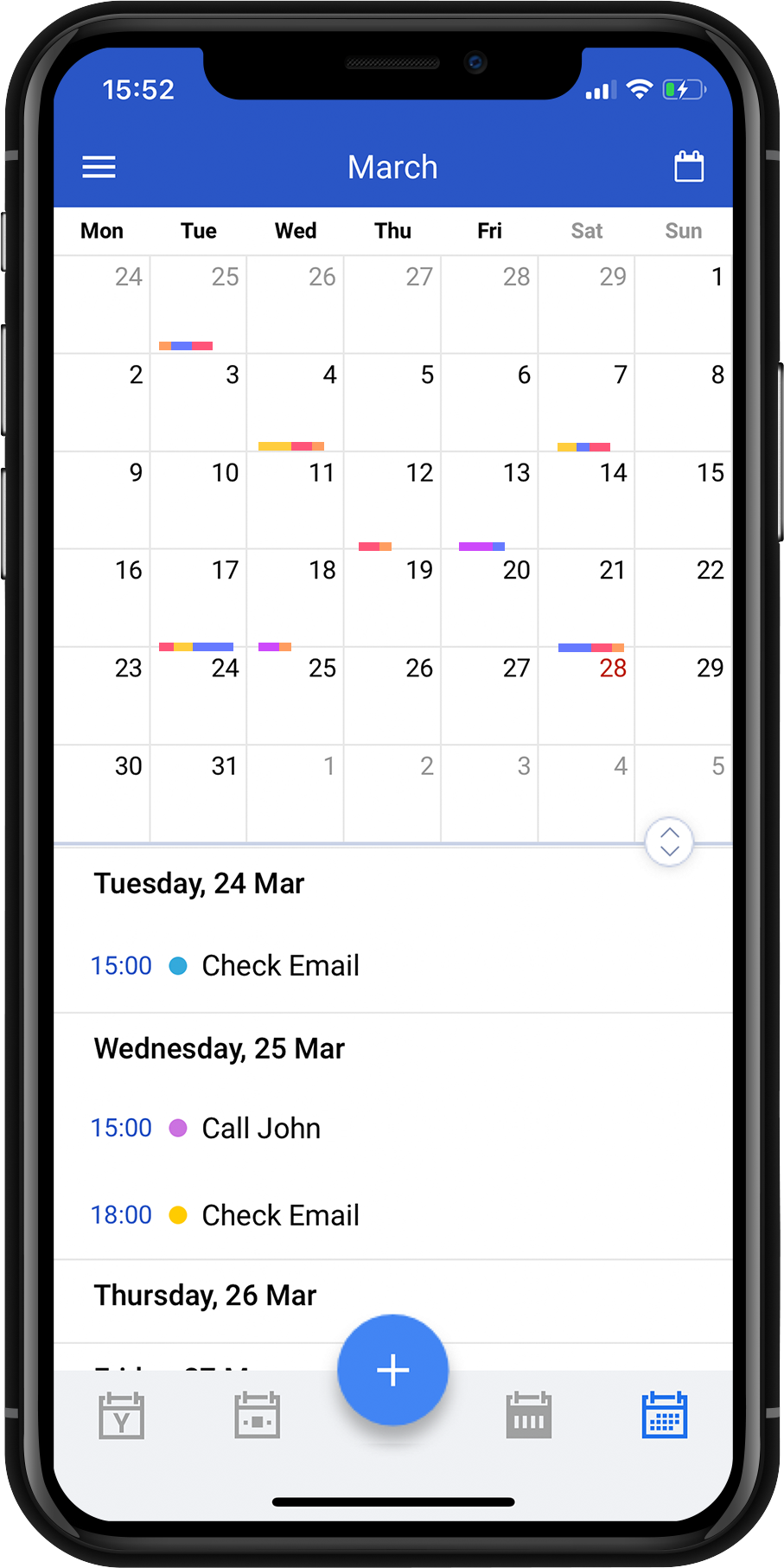Collapse the calendar with the up-down chevron handle
Viewport: 784px width, 1568px height.
tap(669, 842)
